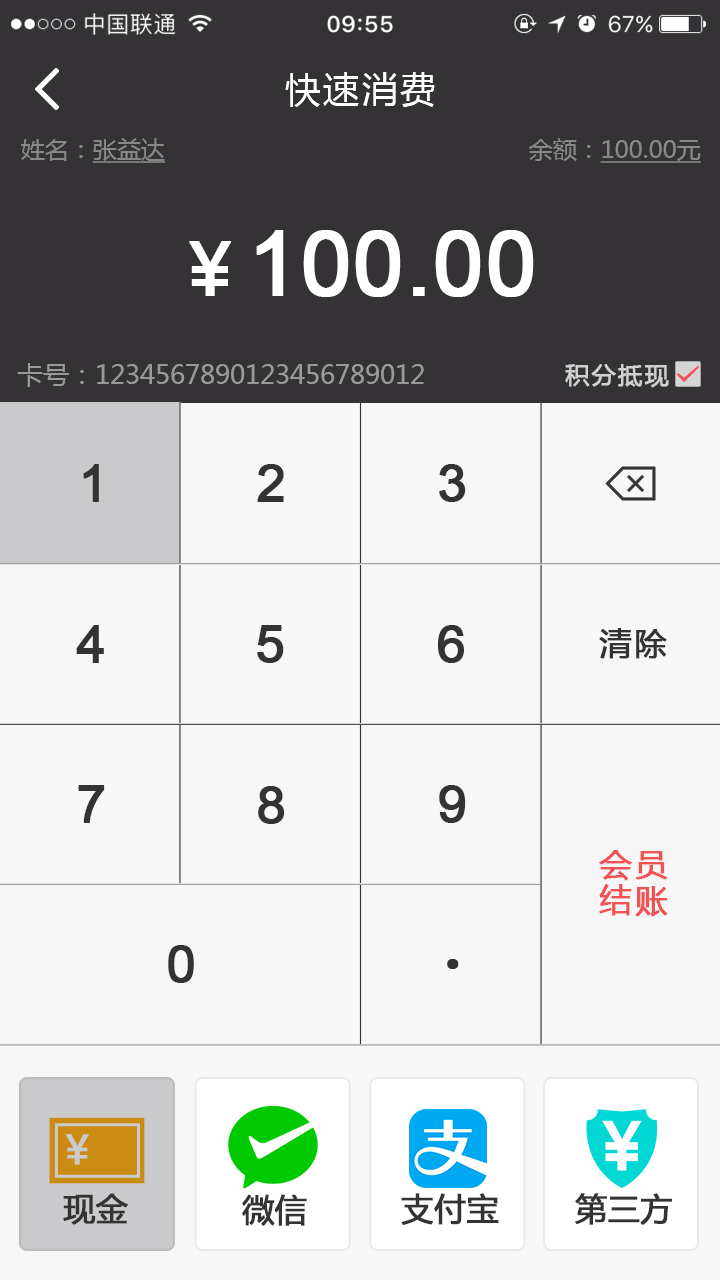This screenshot has width=720, height=1280.
Task: Tap the number 7 key
Action: coord(90,804)
